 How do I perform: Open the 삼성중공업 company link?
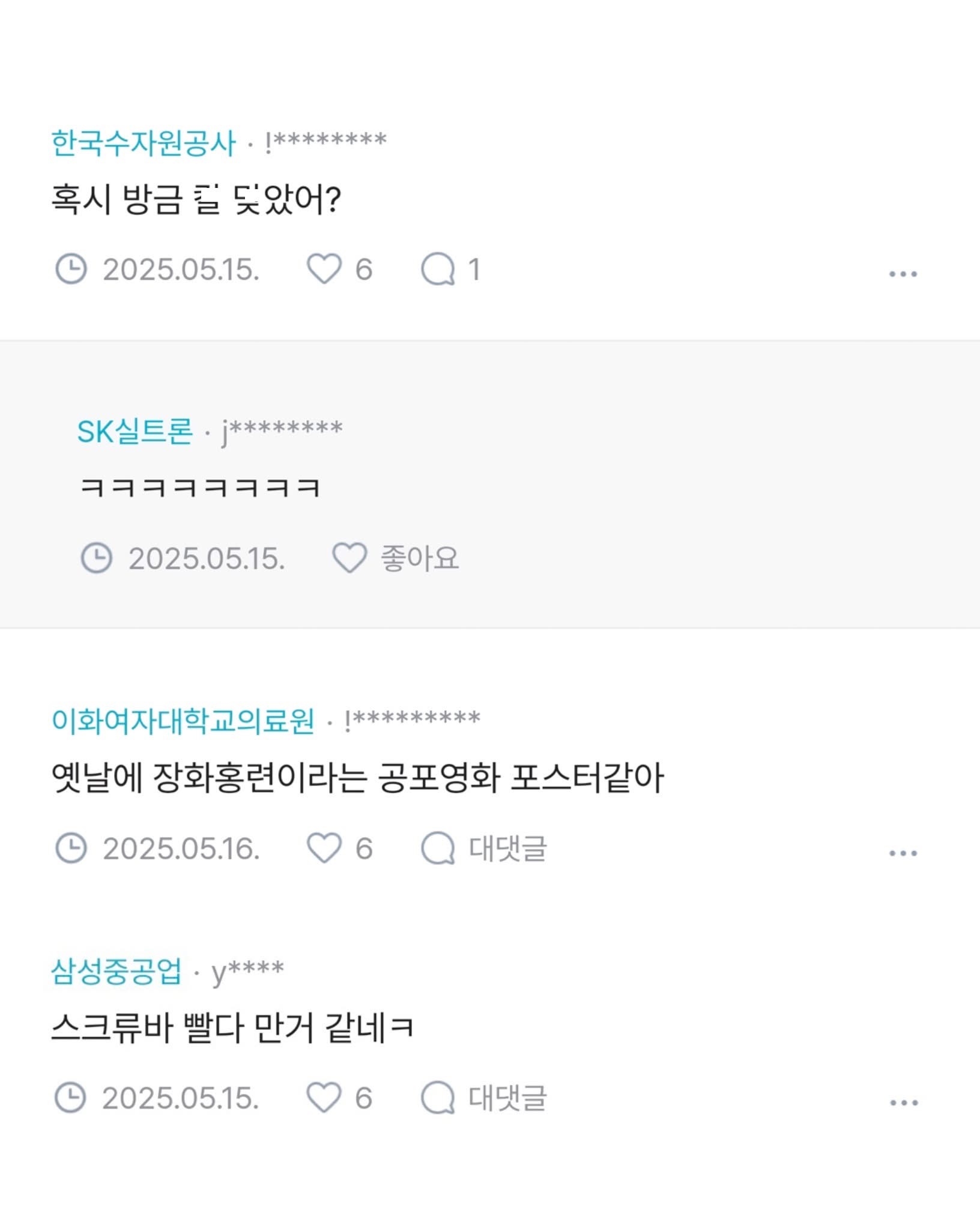point(116,971)
